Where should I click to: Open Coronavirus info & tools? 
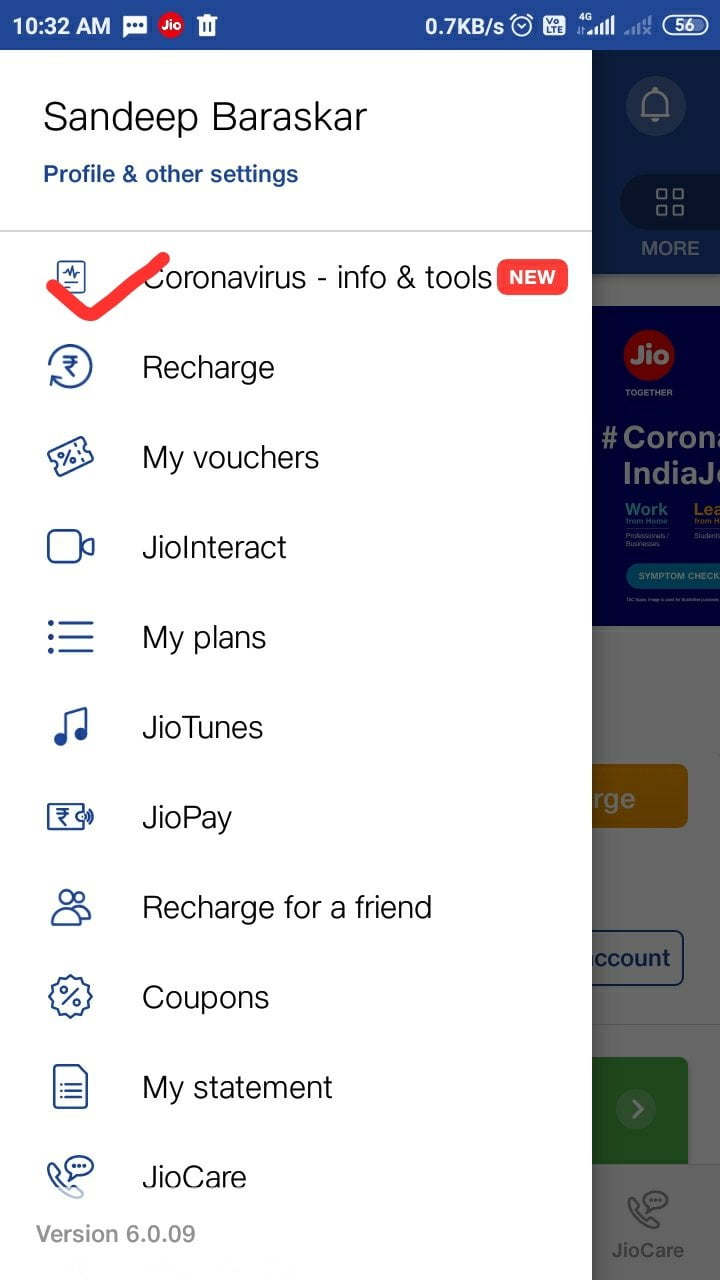[318, 277]
